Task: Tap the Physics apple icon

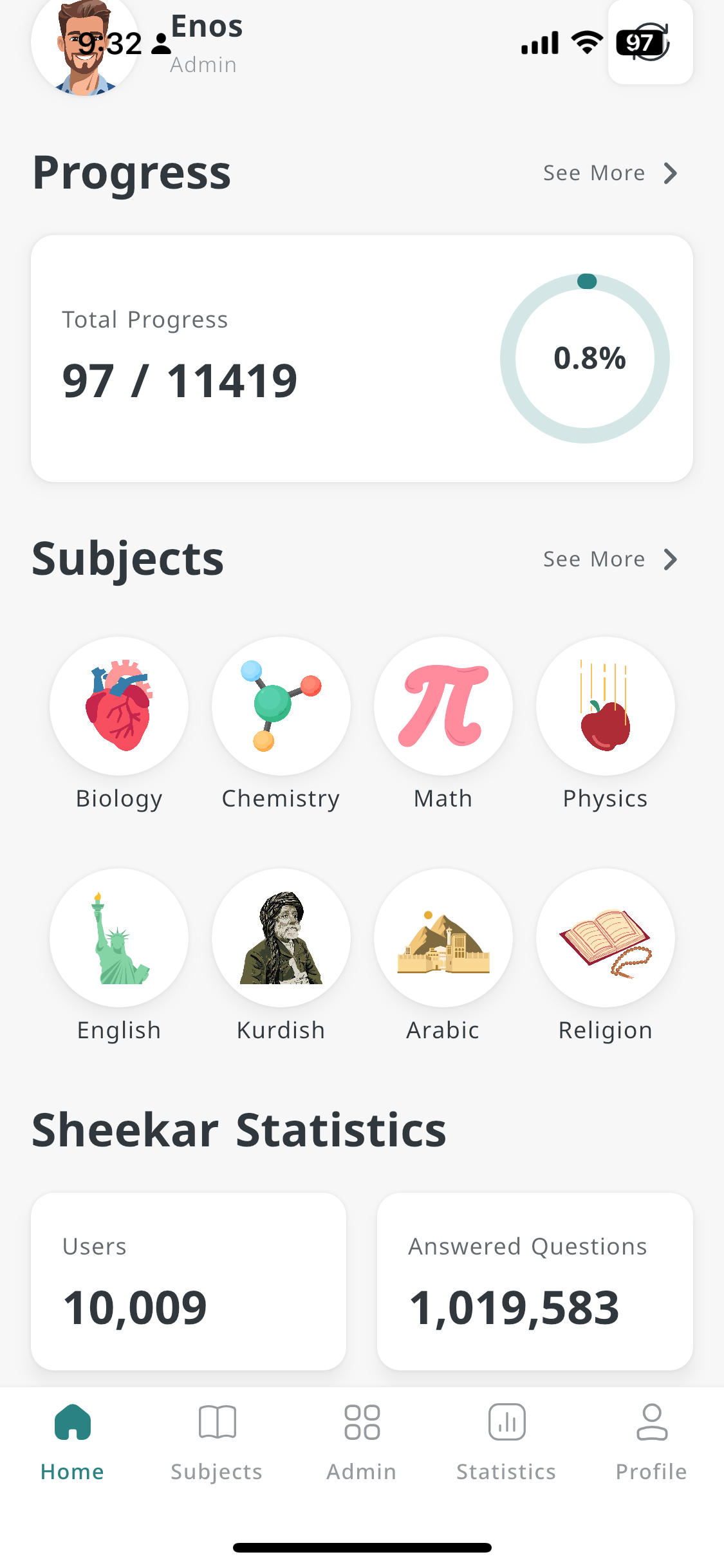Action: 605,705
